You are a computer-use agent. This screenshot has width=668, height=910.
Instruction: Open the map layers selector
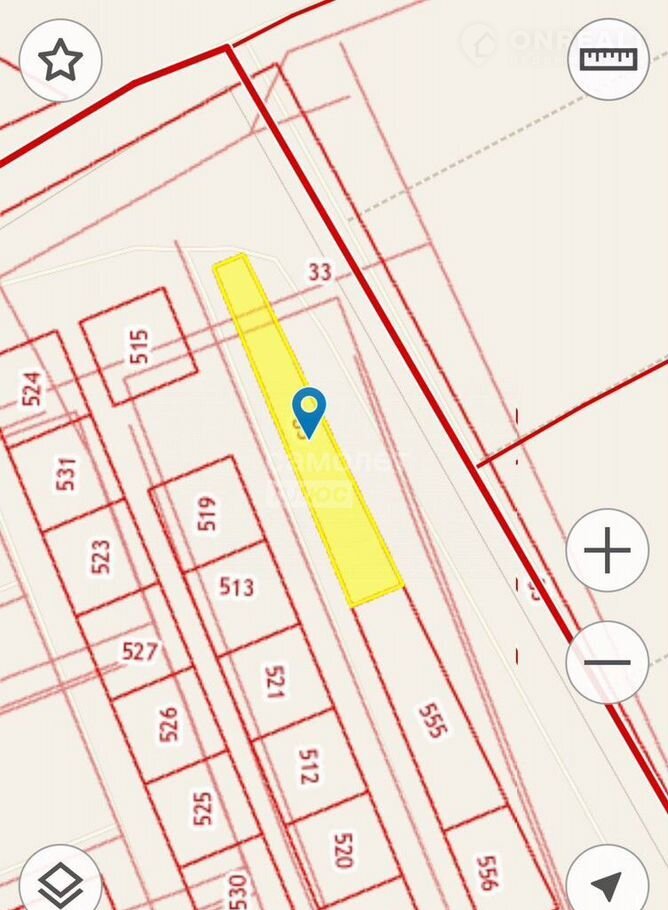pyautogui.click(x=60, y=882)
